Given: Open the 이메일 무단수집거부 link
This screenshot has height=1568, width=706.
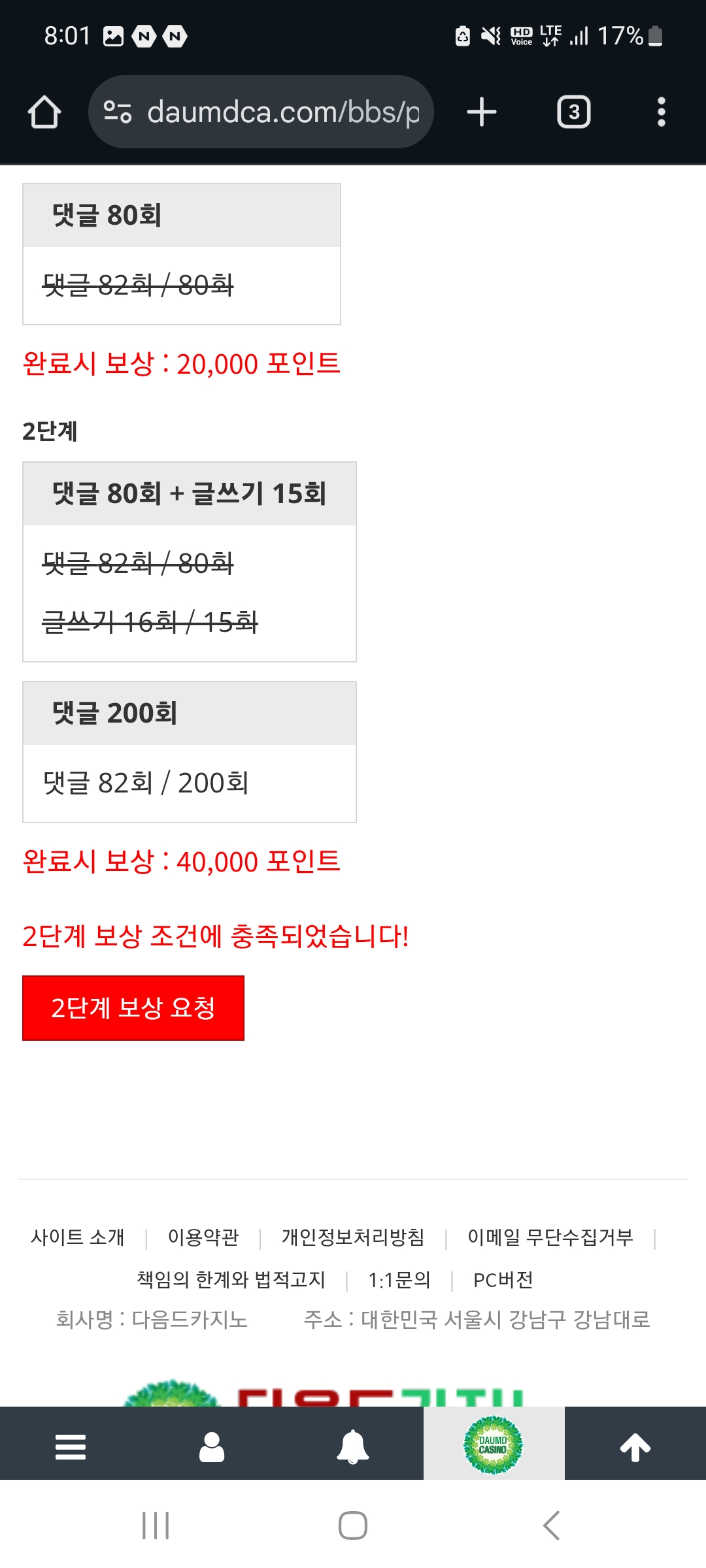Looking at the screenshot, I should point(550,1237).
